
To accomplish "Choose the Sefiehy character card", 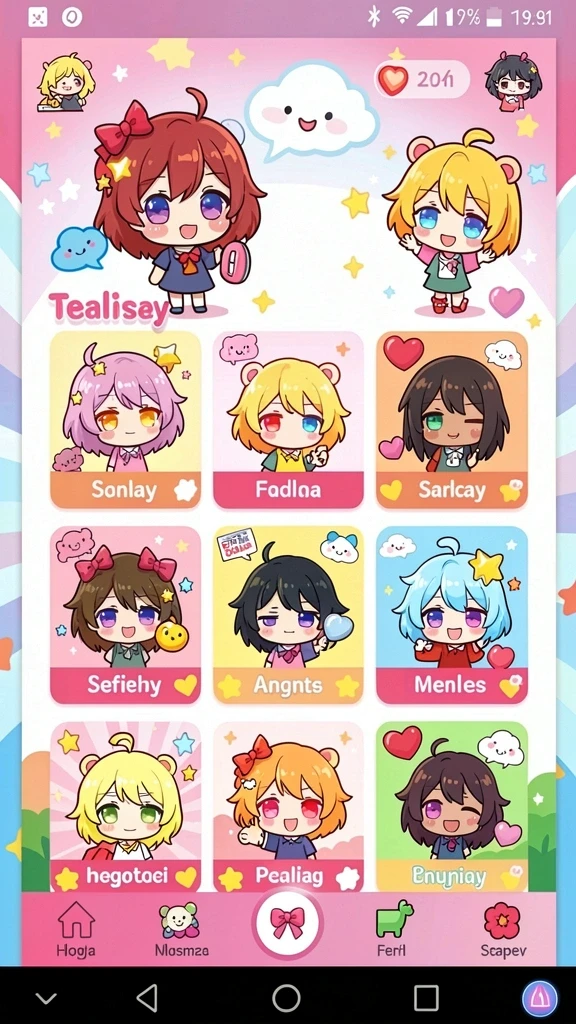I will click(125, 615).
